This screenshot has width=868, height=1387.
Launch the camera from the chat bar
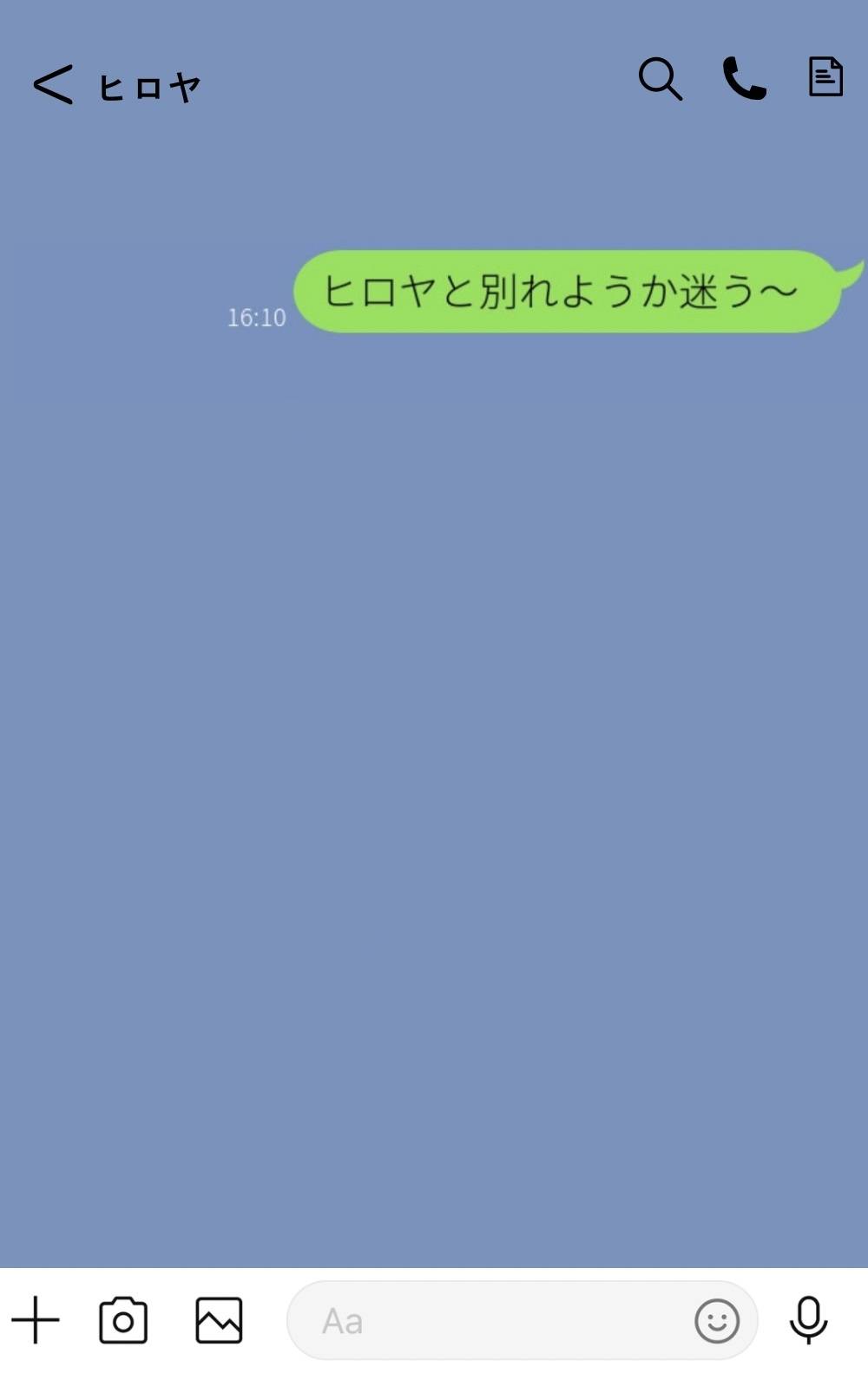(123, 1320)
